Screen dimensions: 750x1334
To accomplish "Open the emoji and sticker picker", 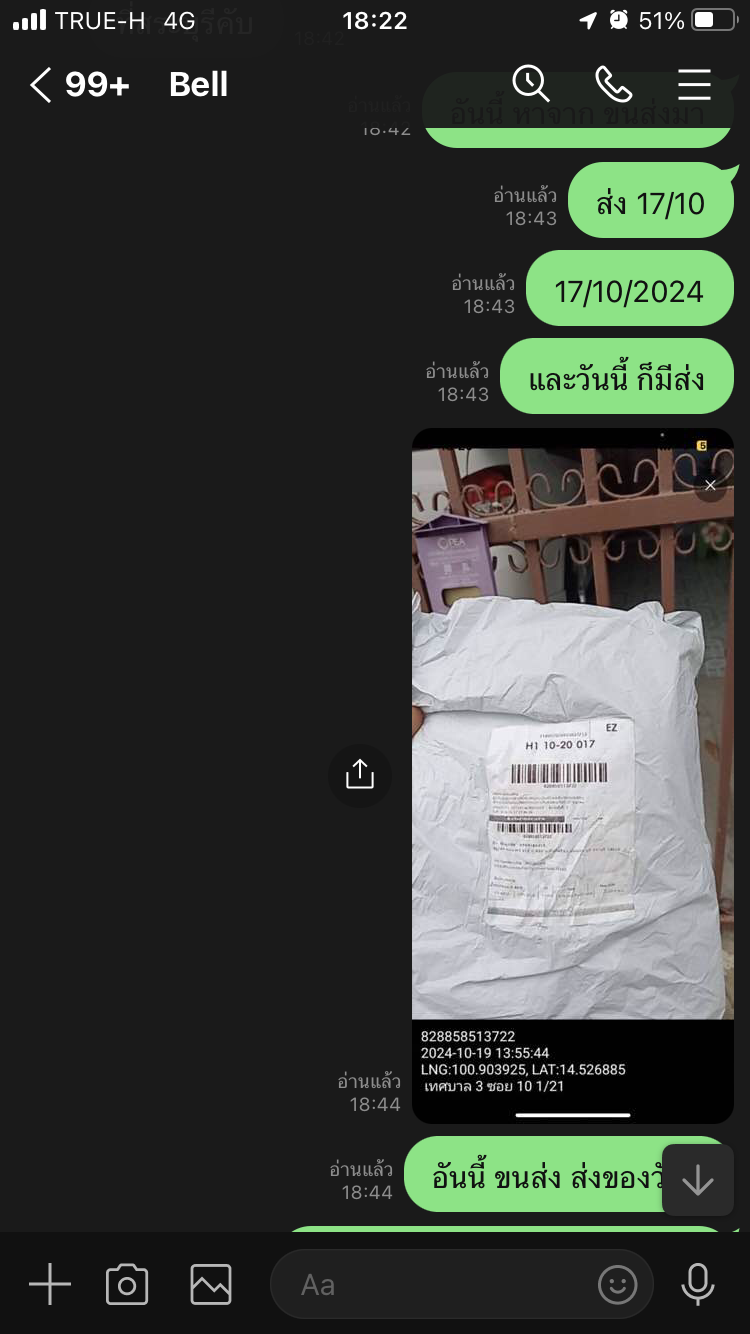I will (x=617, y=1284).
